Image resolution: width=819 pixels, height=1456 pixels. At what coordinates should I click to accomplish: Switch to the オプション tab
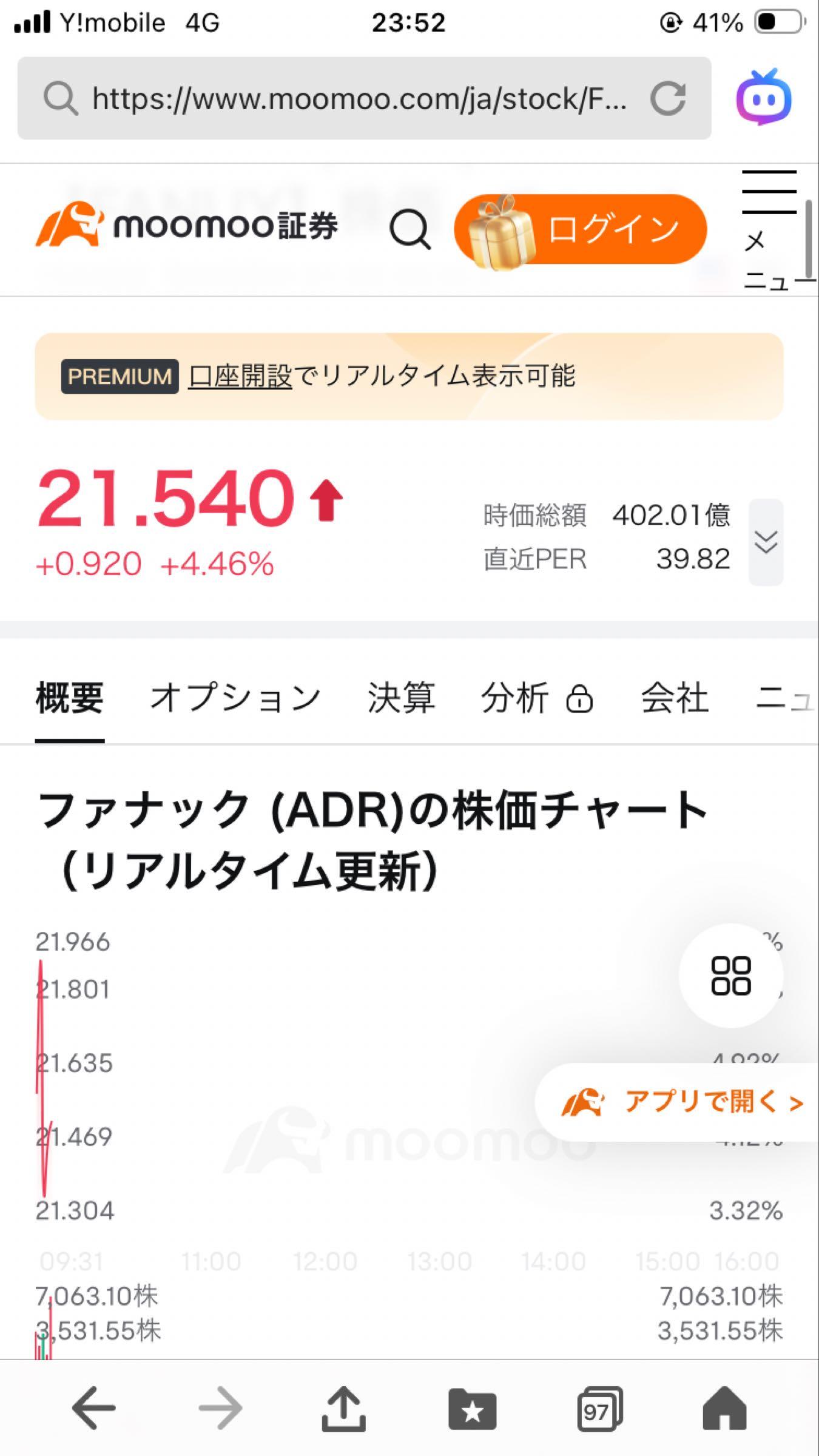coord(235,698)
